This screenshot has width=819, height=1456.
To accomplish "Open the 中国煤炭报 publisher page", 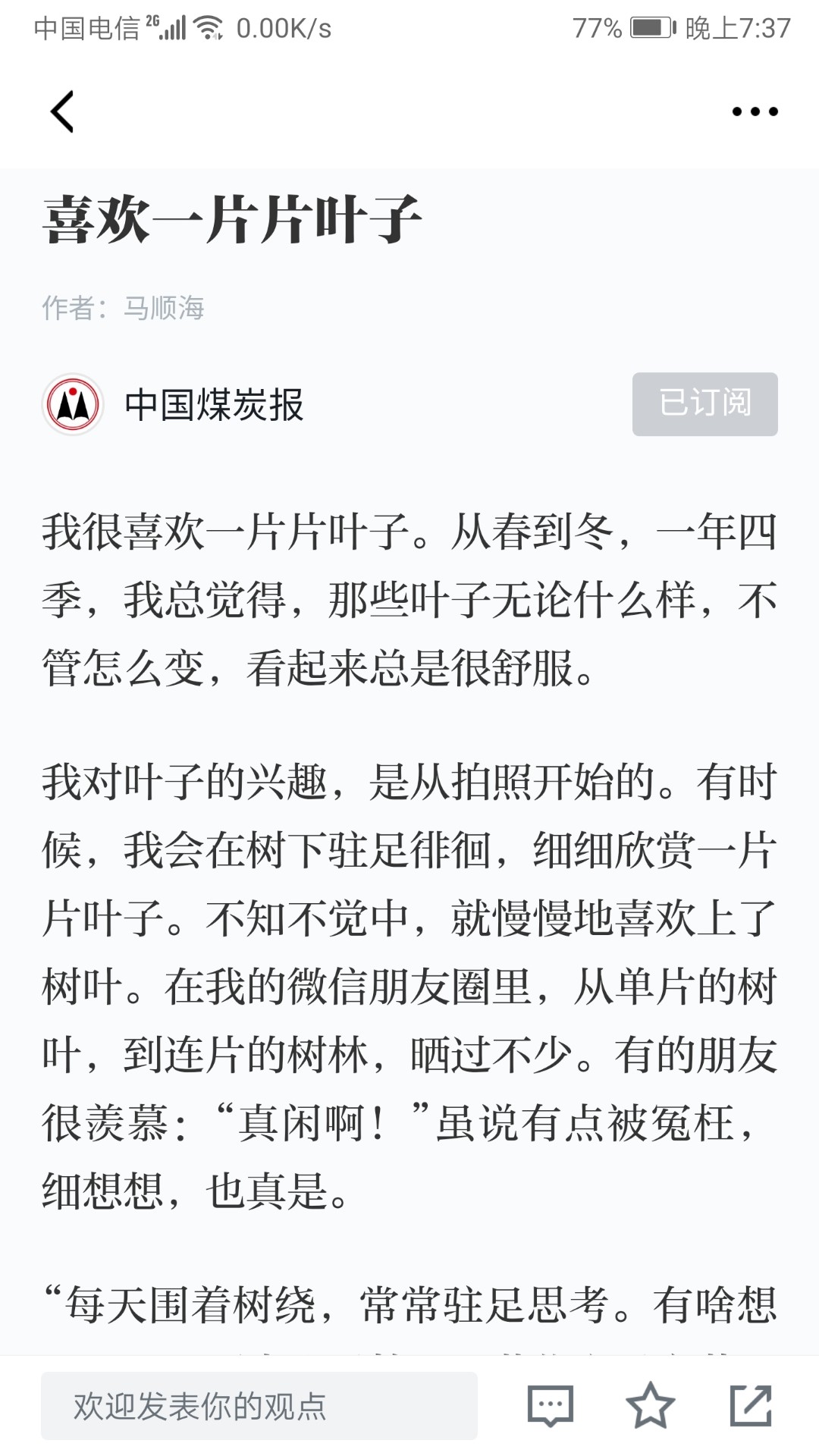I will (214, 404).
